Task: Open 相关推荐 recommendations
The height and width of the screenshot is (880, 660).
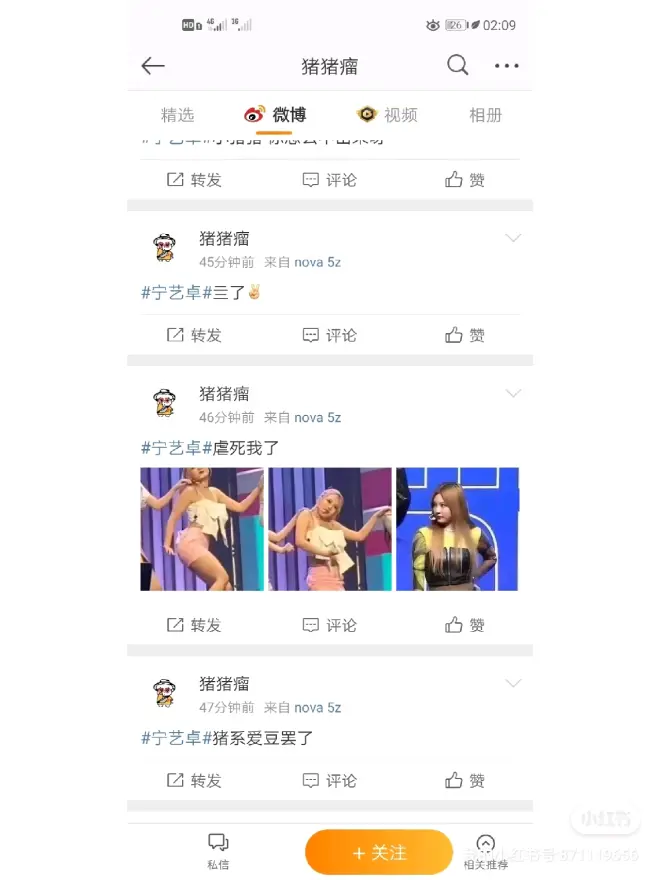Action: pos(486,851)
